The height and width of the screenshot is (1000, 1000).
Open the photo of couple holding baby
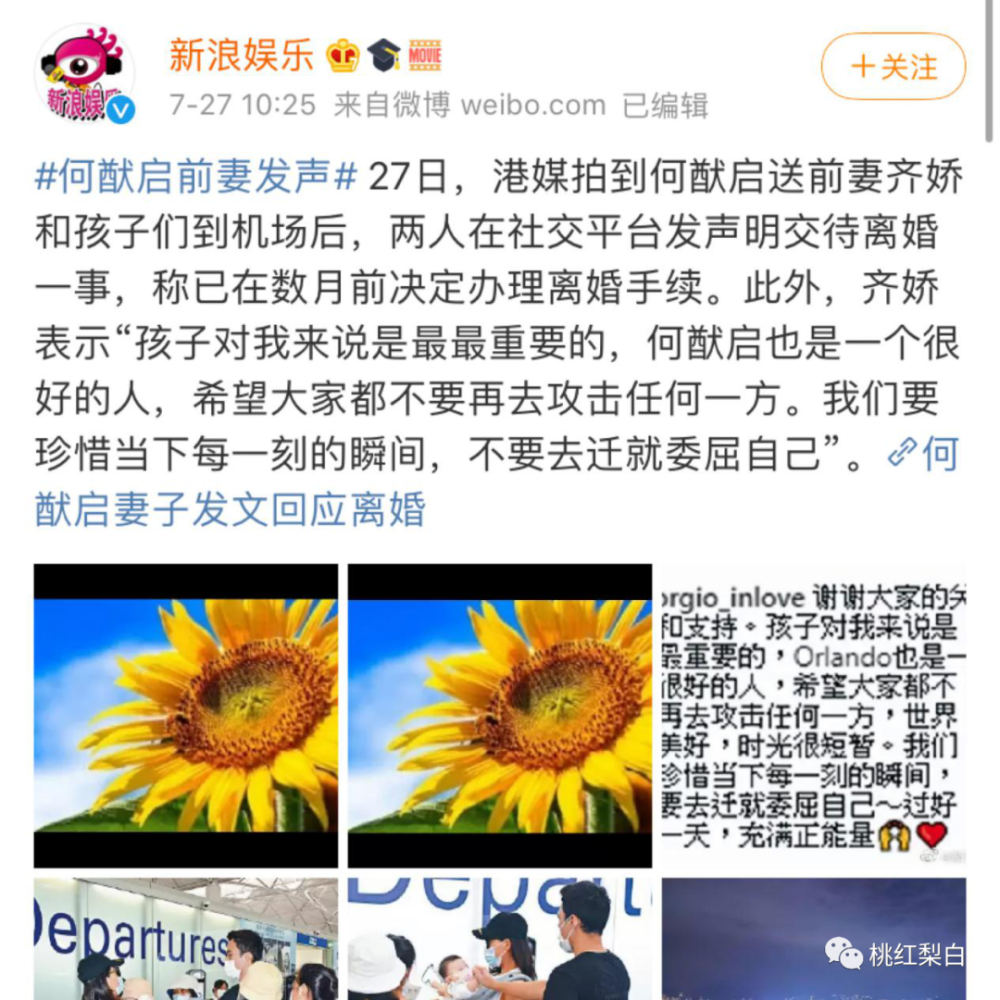[x=499, y=939]
